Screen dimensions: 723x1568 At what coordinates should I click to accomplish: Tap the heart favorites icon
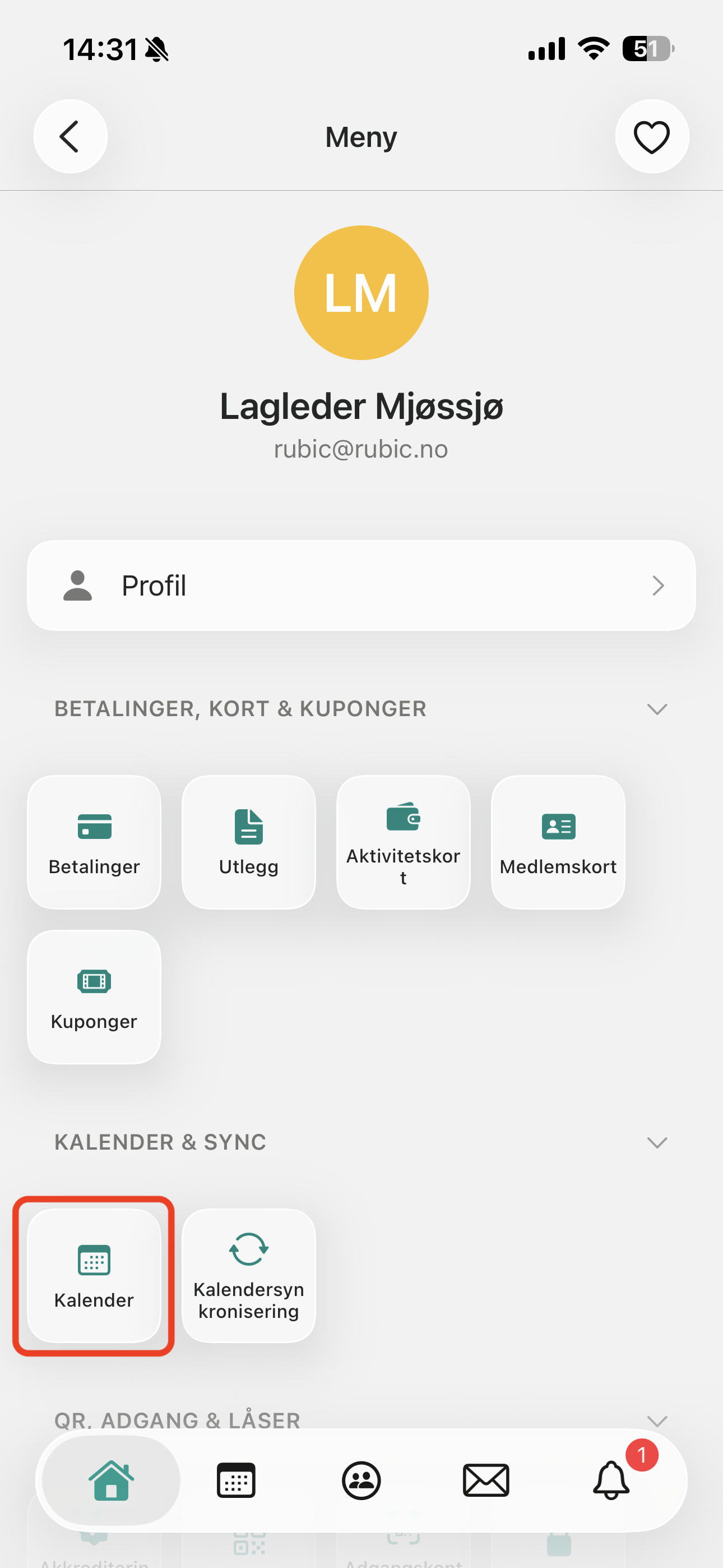point(652,136)
